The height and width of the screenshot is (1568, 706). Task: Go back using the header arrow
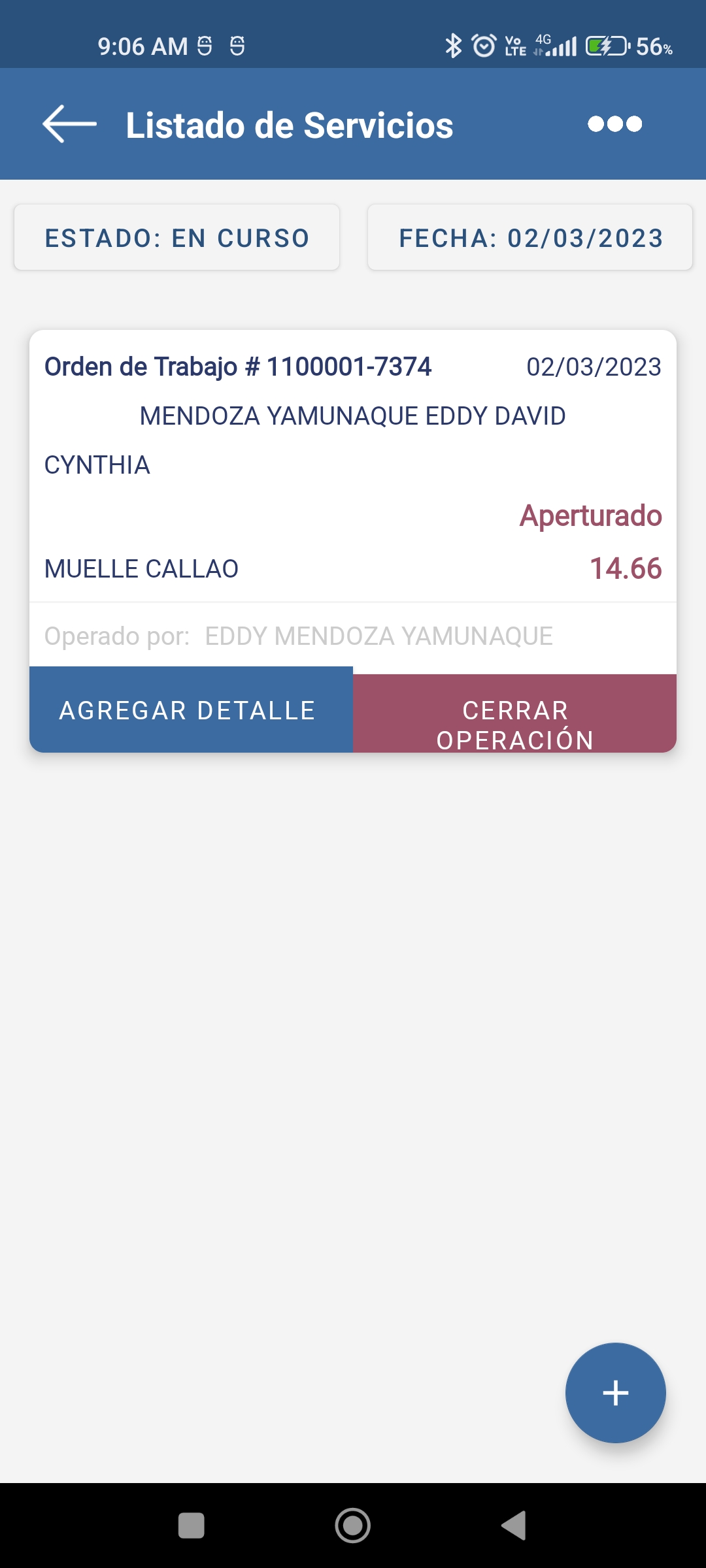pos(69,124)
